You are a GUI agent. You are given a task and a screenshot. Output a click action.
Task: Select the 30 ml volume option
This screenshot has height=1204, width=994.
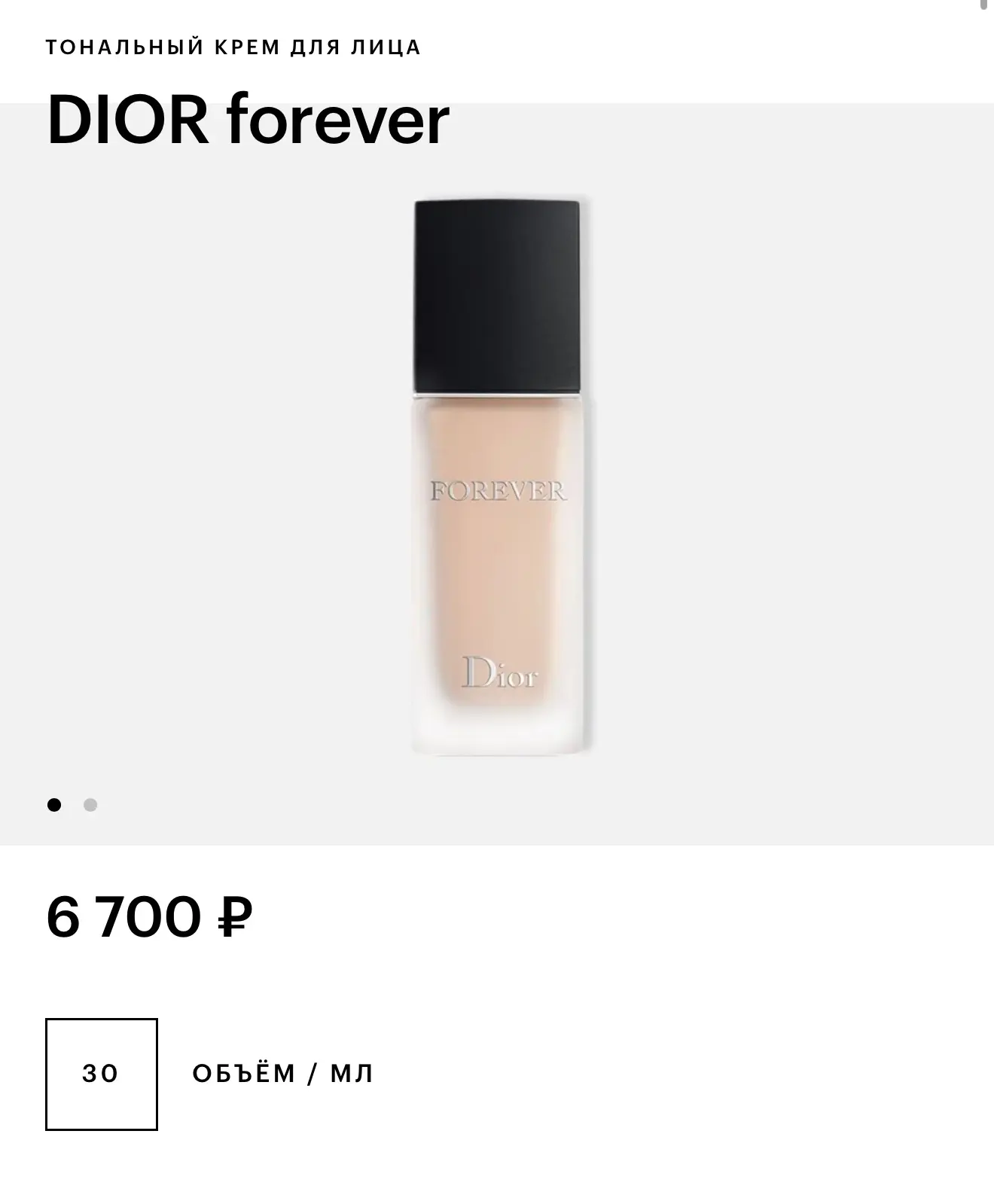pos(101,1074)
